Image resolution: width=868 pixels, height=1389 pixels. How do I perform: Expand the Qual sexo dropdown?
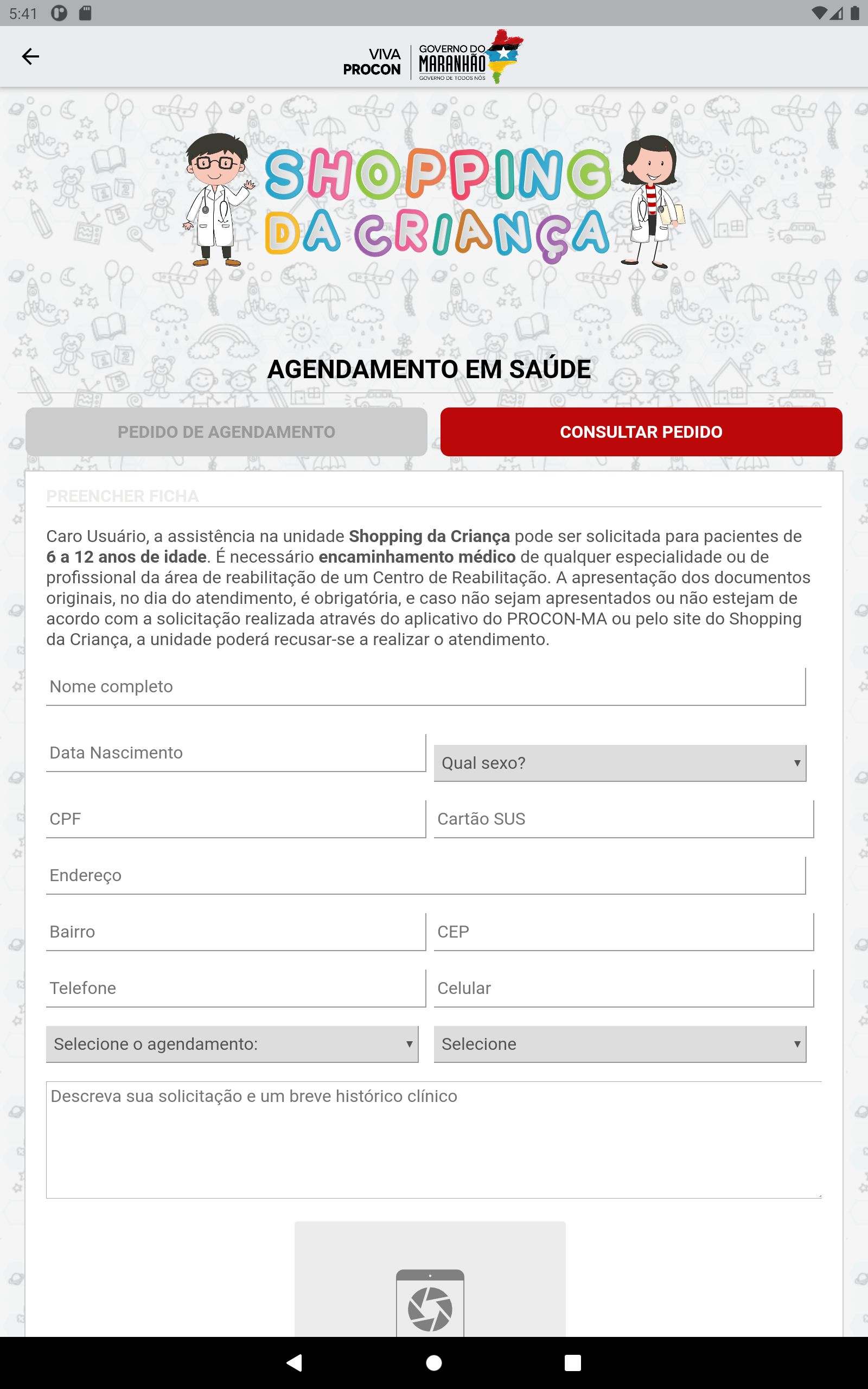tap(620, 763)
